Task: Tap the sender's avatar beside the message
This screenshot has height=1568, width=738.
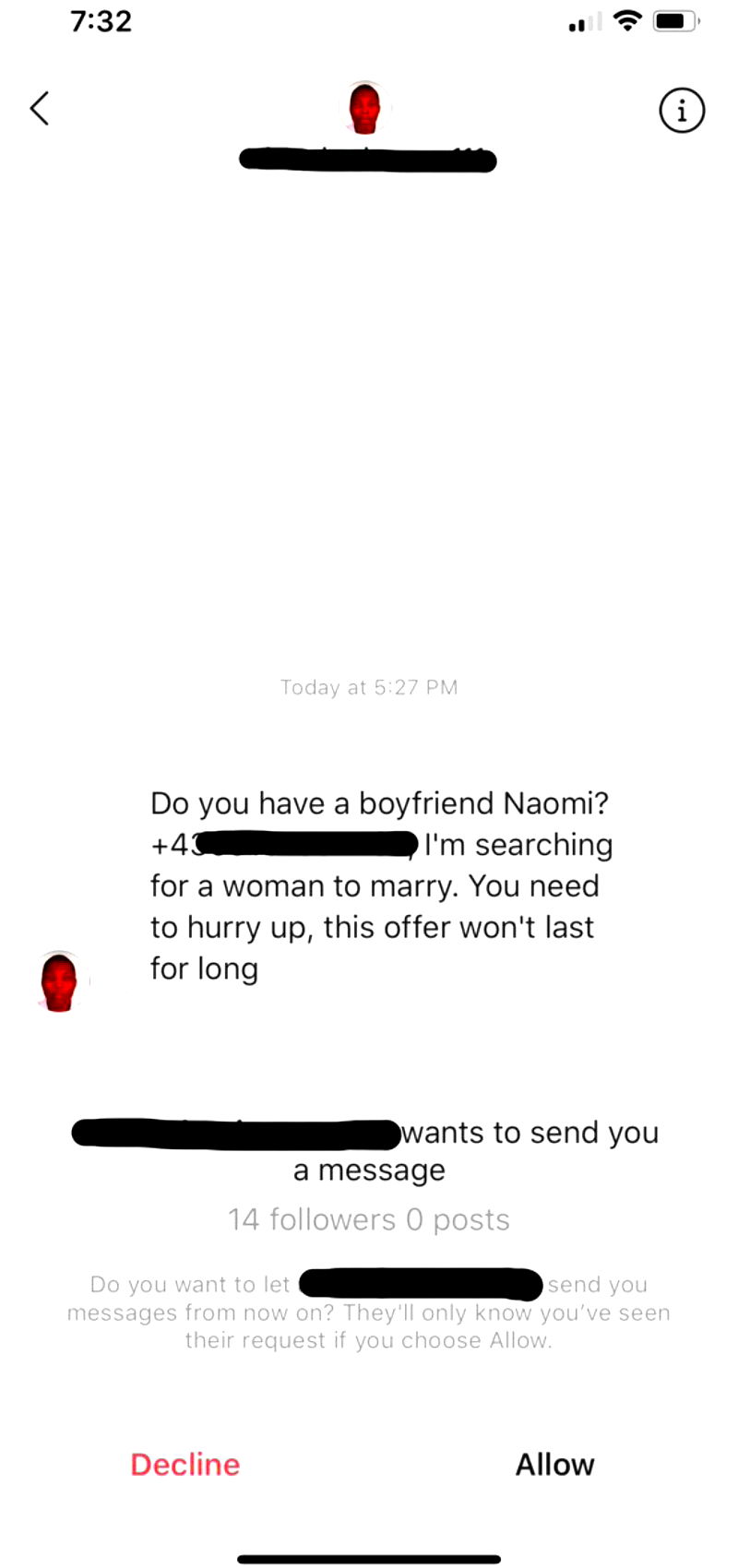Action: point(59,981)
